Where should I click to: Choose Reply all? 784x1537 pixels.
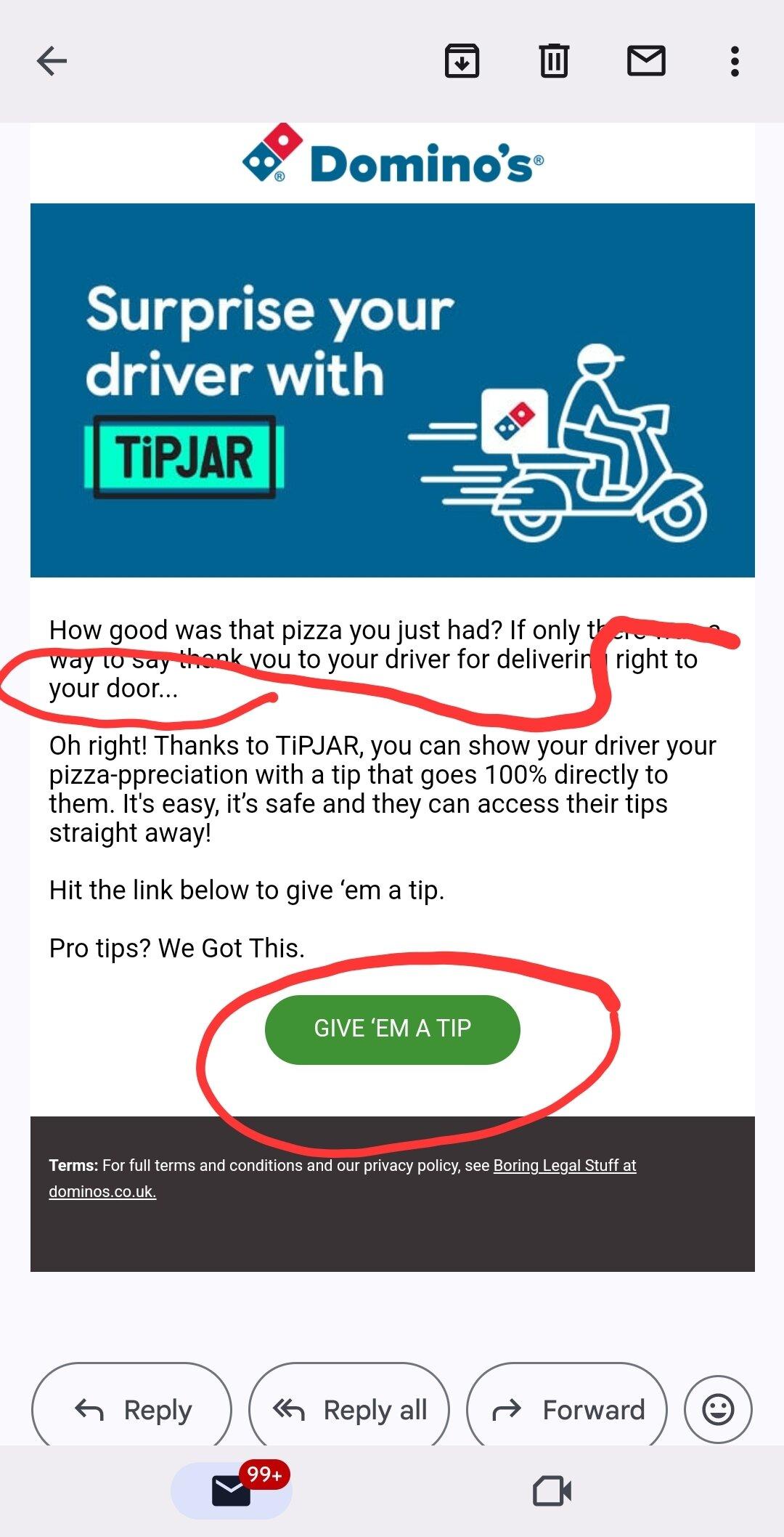coord(349,1409)
